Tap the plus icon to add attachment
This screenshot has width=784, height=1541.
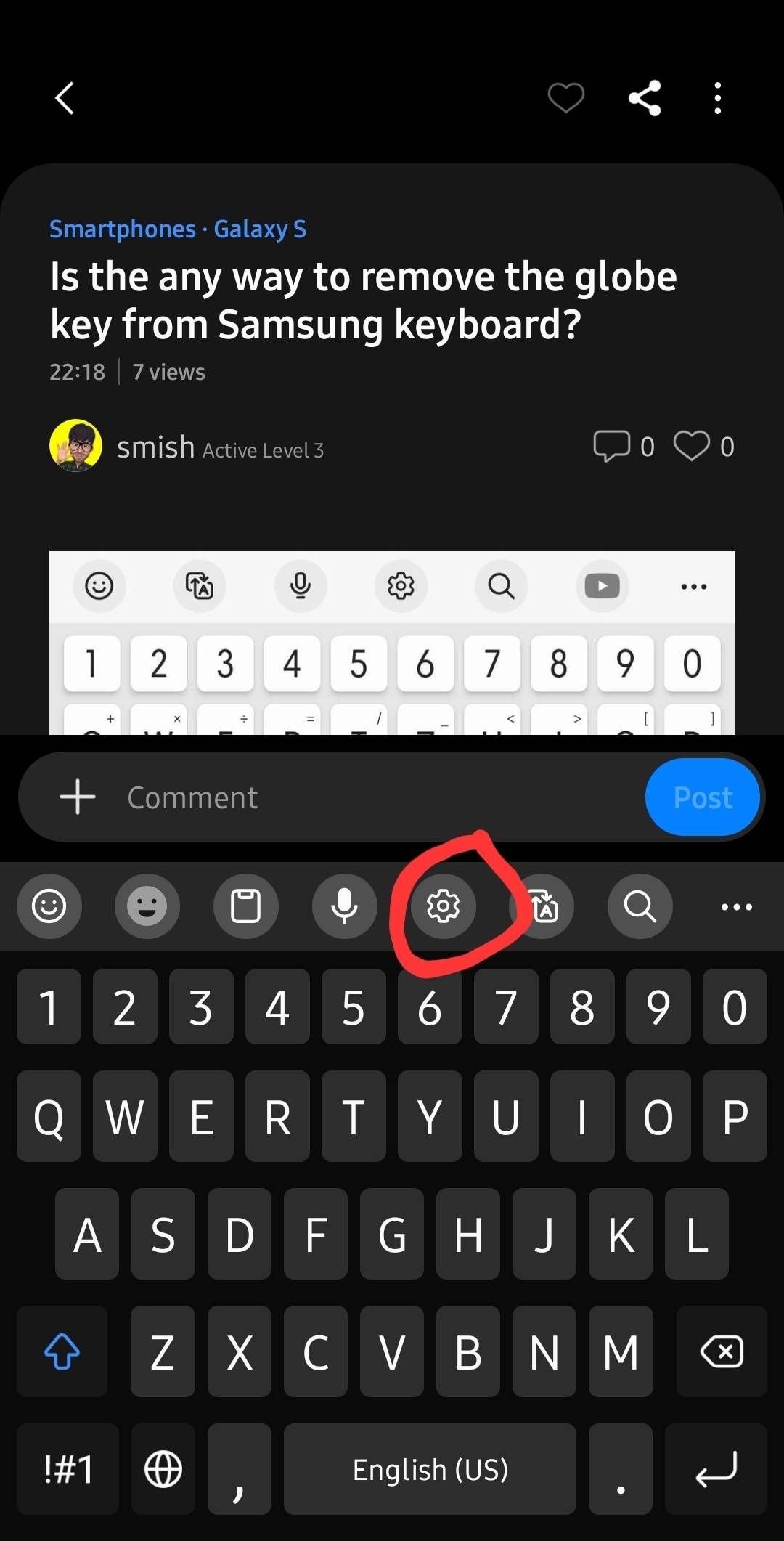tap(78, 797)
